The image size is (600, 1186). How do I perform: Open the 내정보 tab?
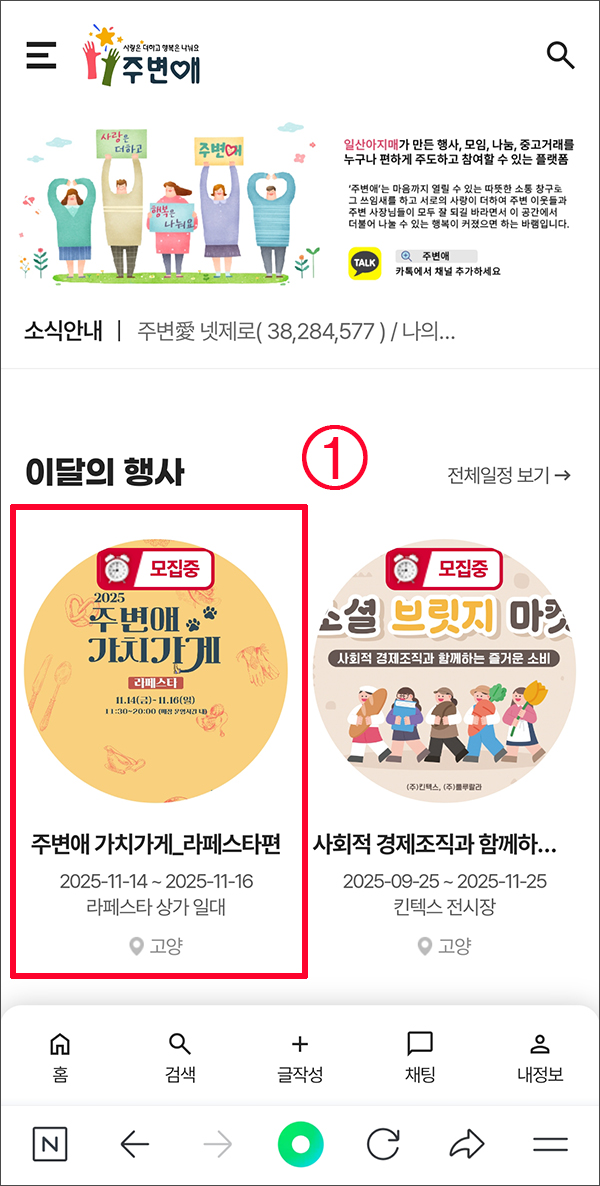click(540, 1058)
